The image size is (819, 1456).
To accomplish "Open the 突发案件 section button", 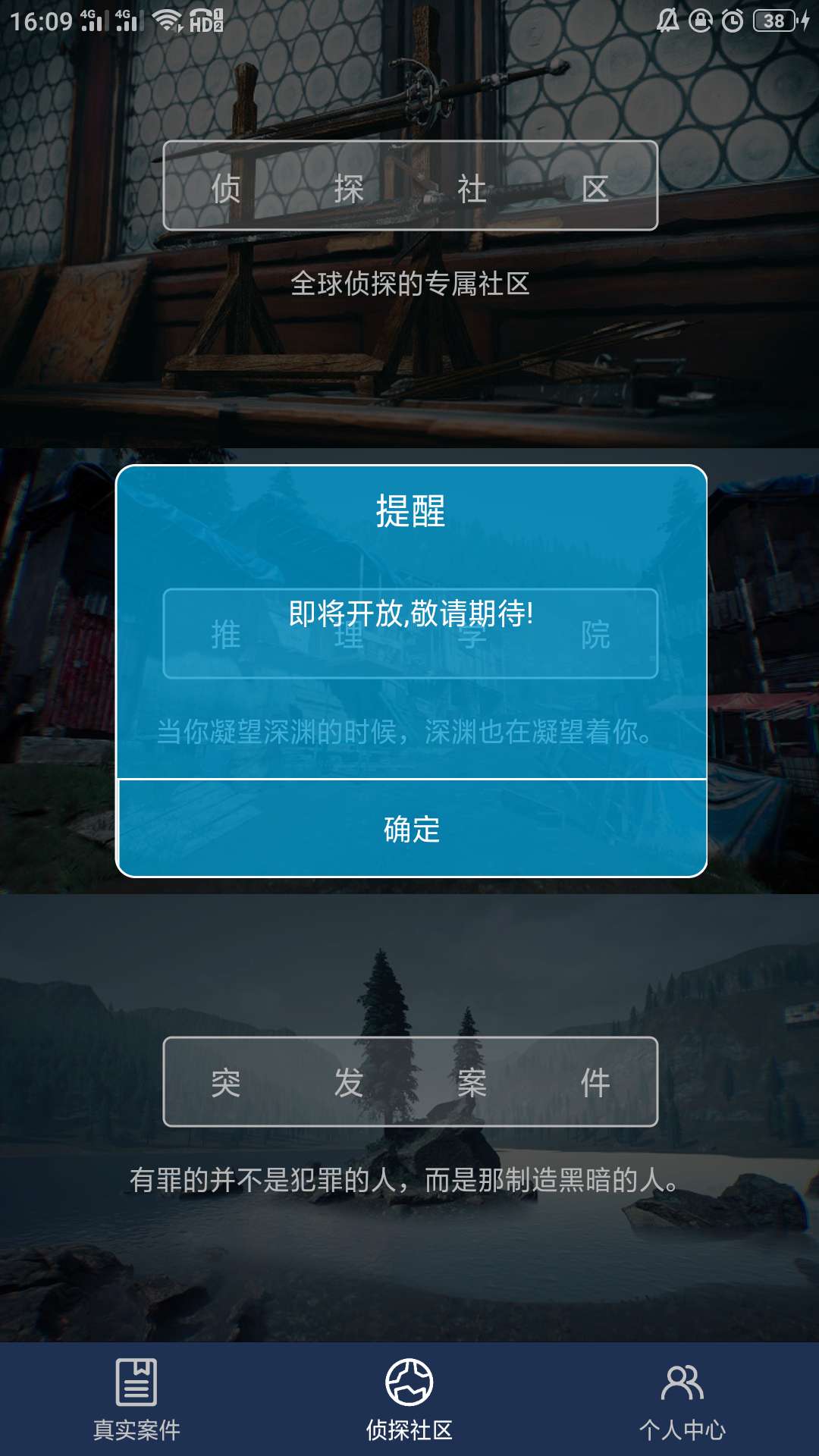I will pyautogui.click(x=410, y=1081).
